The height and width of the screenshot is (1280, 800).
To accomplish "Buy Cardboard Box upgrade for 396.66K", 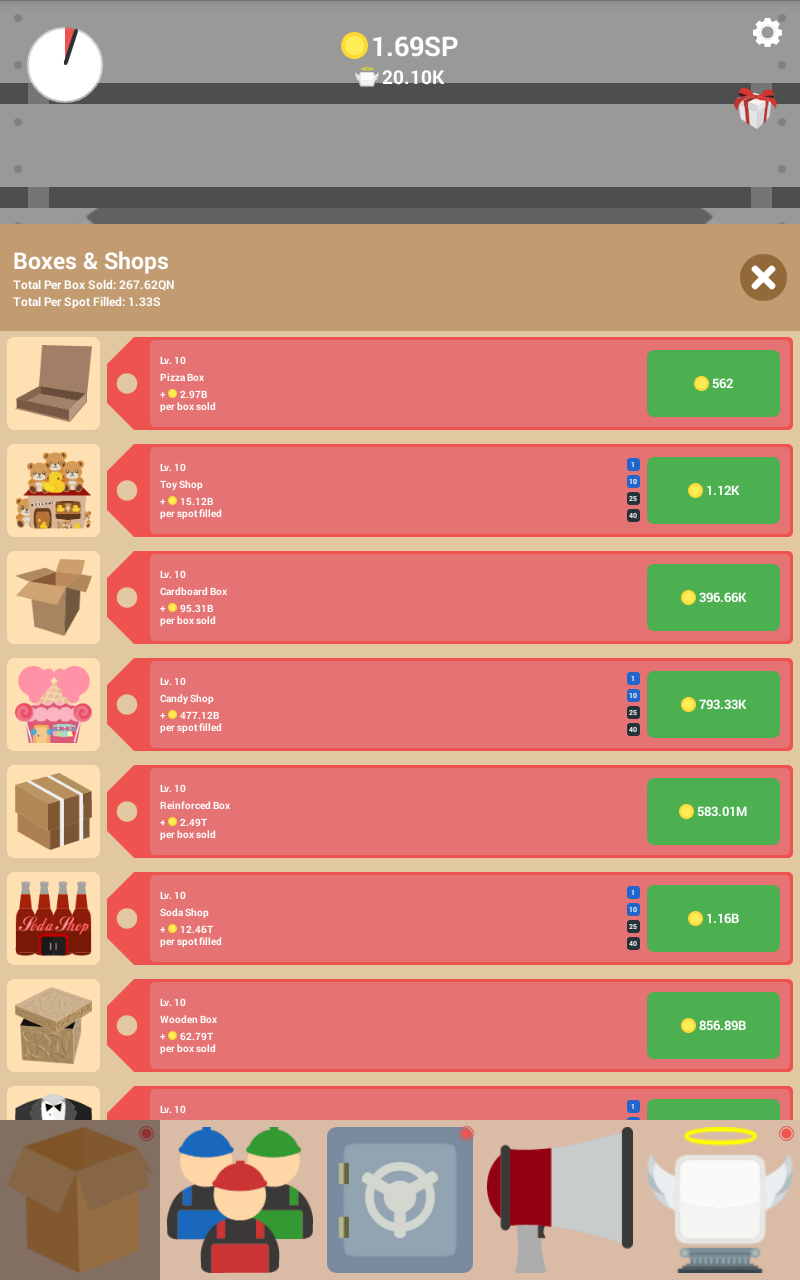I will [713, 597].
